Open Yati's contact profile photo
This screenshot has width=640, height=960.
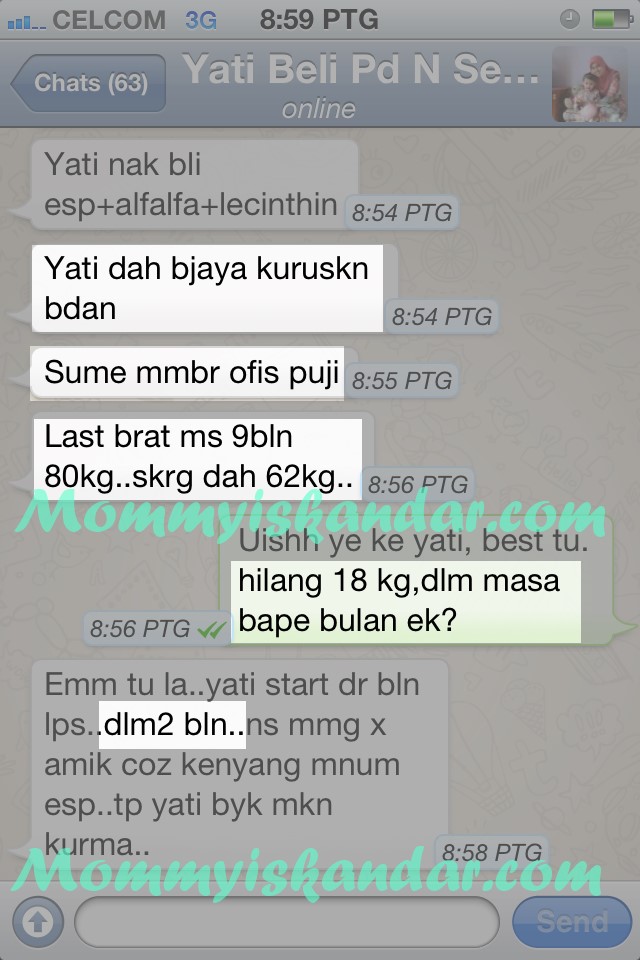pyautogui.click(x=588, y=84)
